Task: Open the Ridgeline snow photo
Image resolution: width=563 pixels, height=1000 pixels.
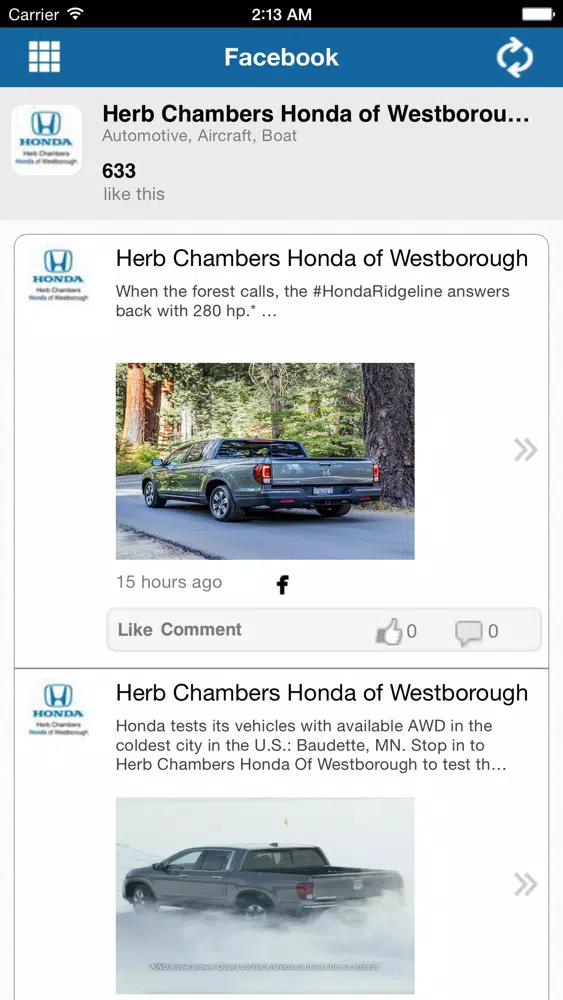Action: pyautogui.click(x=265, y=895)
